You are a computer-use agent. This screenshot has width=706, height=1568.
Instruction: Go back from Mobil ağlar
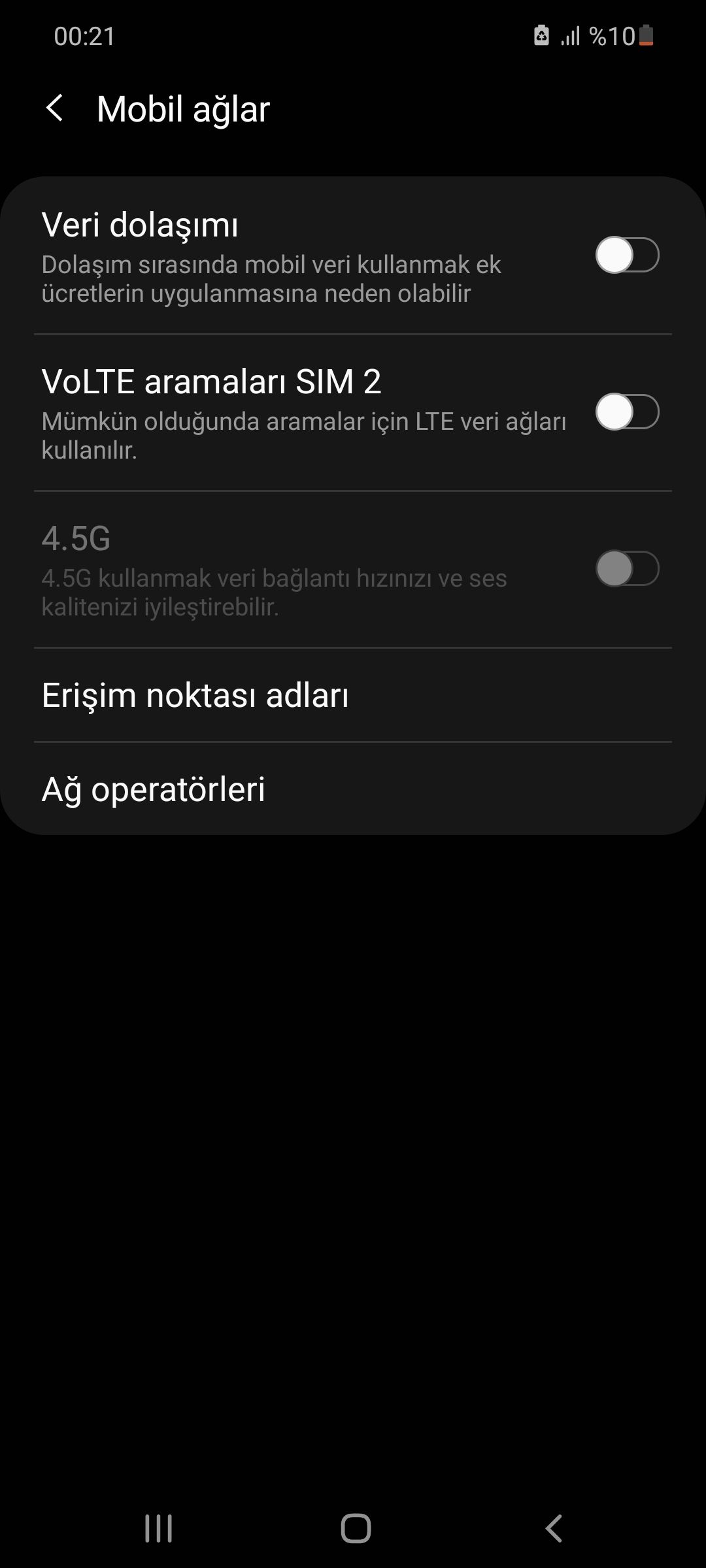55,108
